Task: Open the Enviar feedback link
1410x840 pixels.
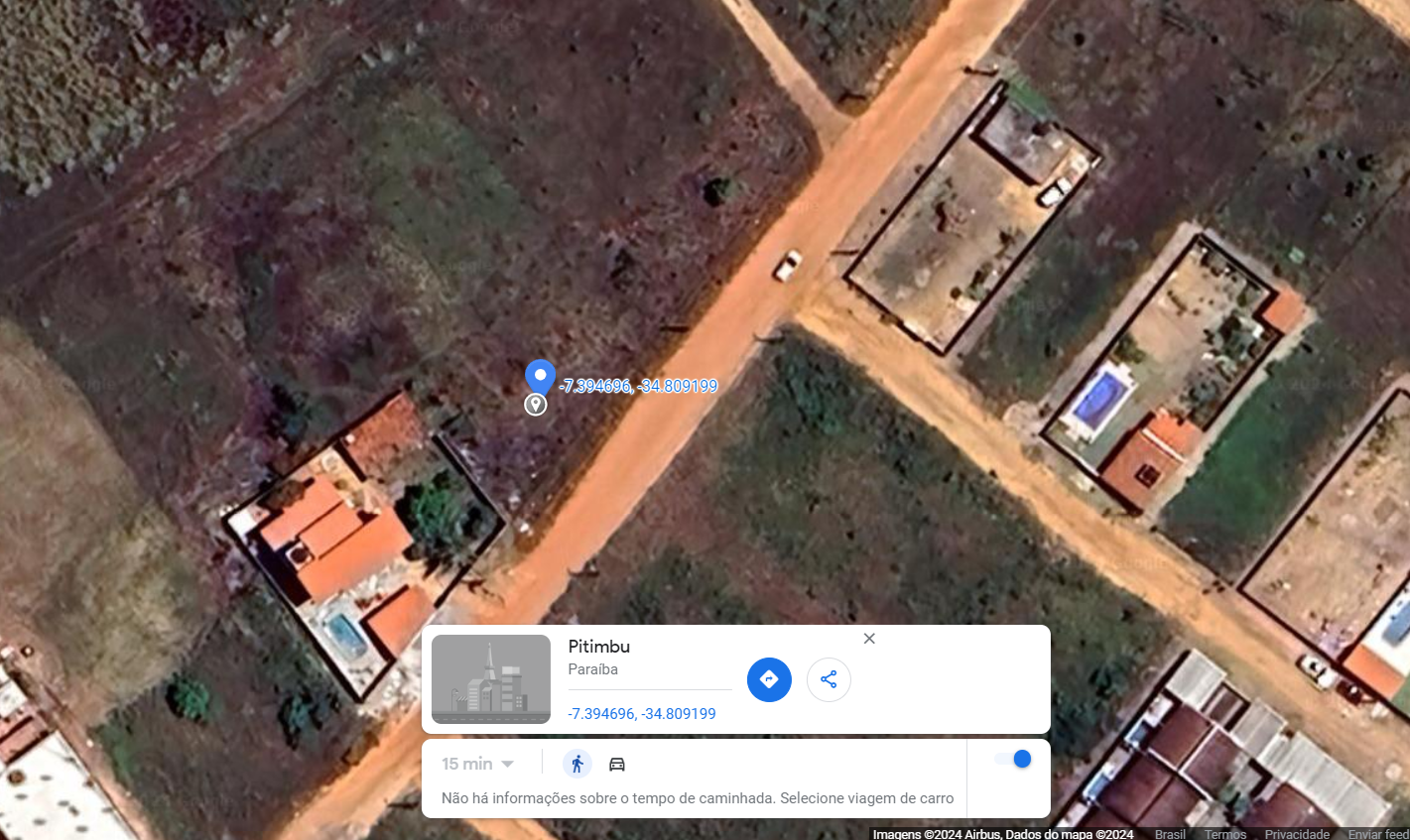Action: (1377, 834)
